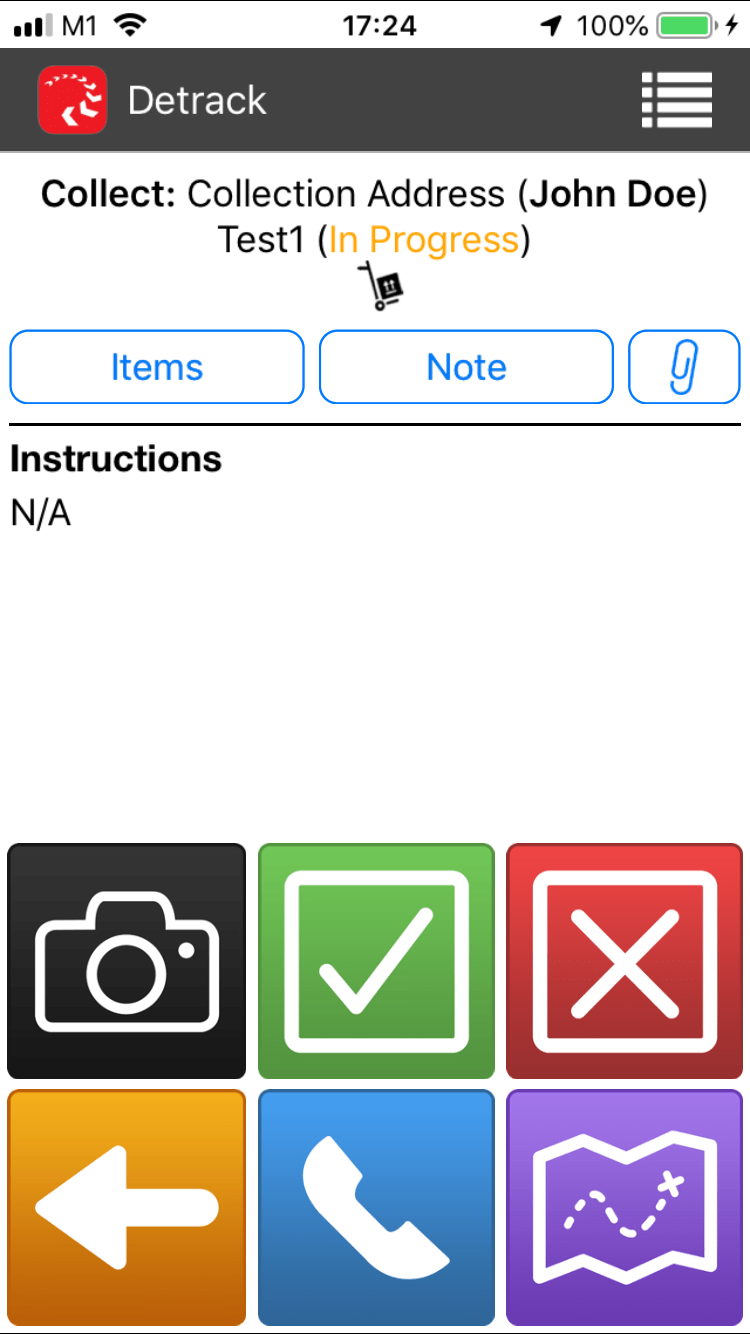Open the Items button
Viewport: 750px width, 1334px height.
[157, 367]
